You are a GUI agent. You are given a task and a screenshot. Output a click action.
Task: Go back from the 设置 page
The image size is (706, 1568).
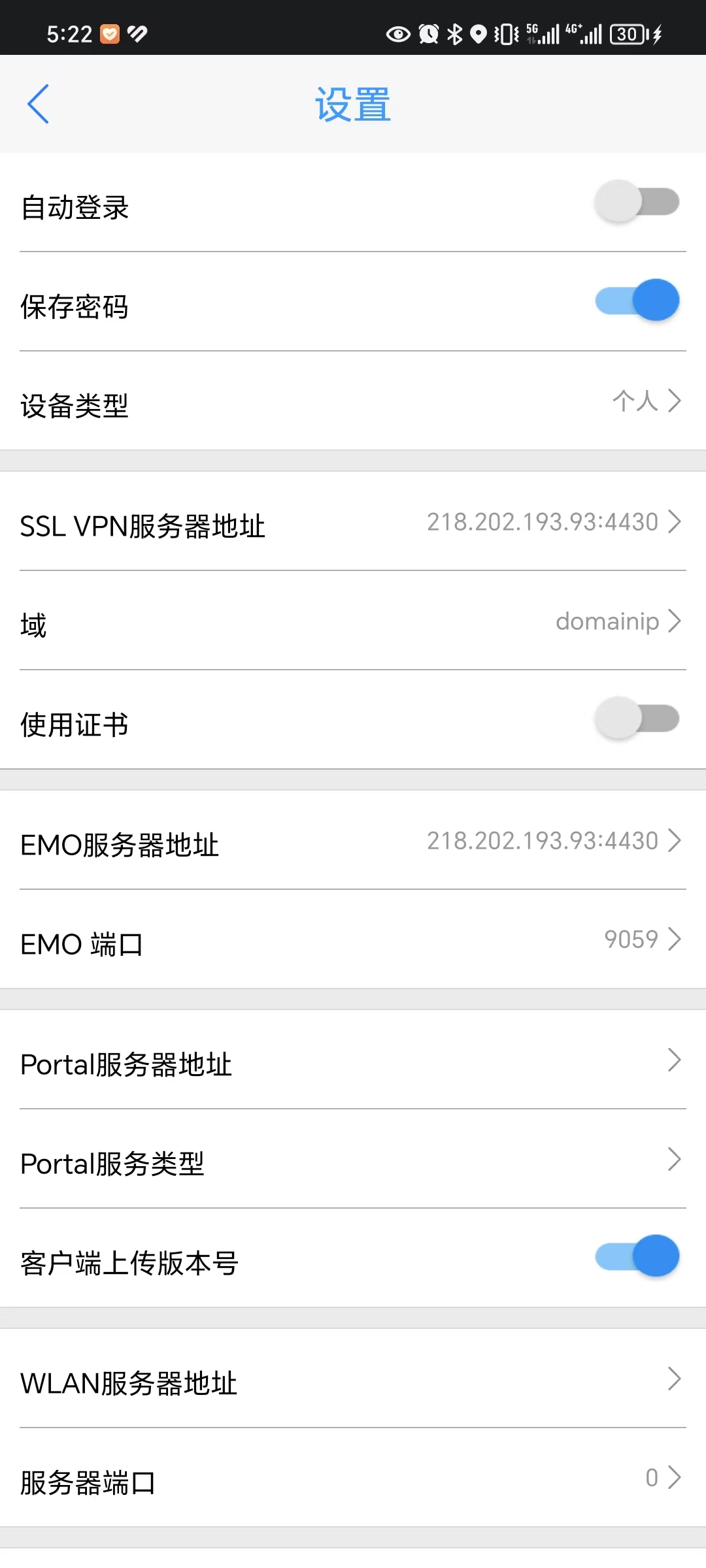38,104
